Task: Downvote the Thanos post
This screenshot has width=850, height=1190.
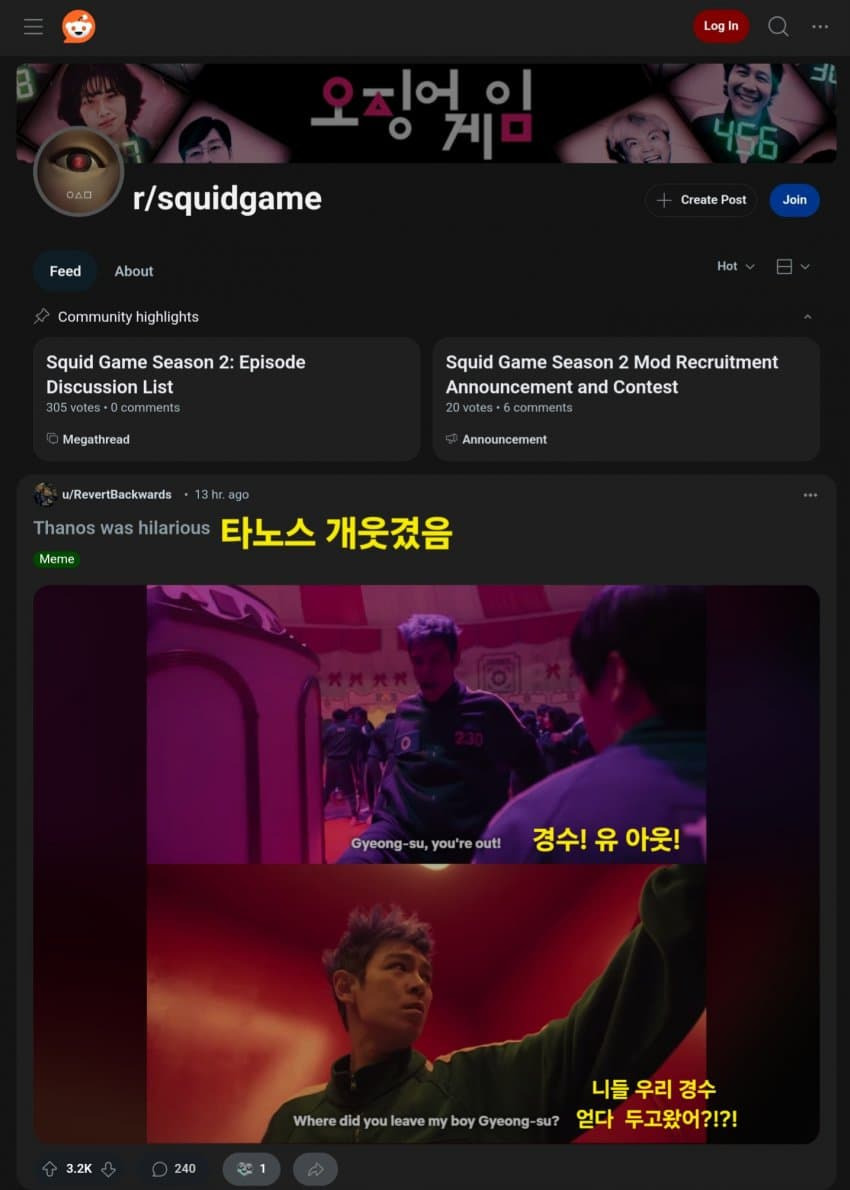Action: [108, 1168]
